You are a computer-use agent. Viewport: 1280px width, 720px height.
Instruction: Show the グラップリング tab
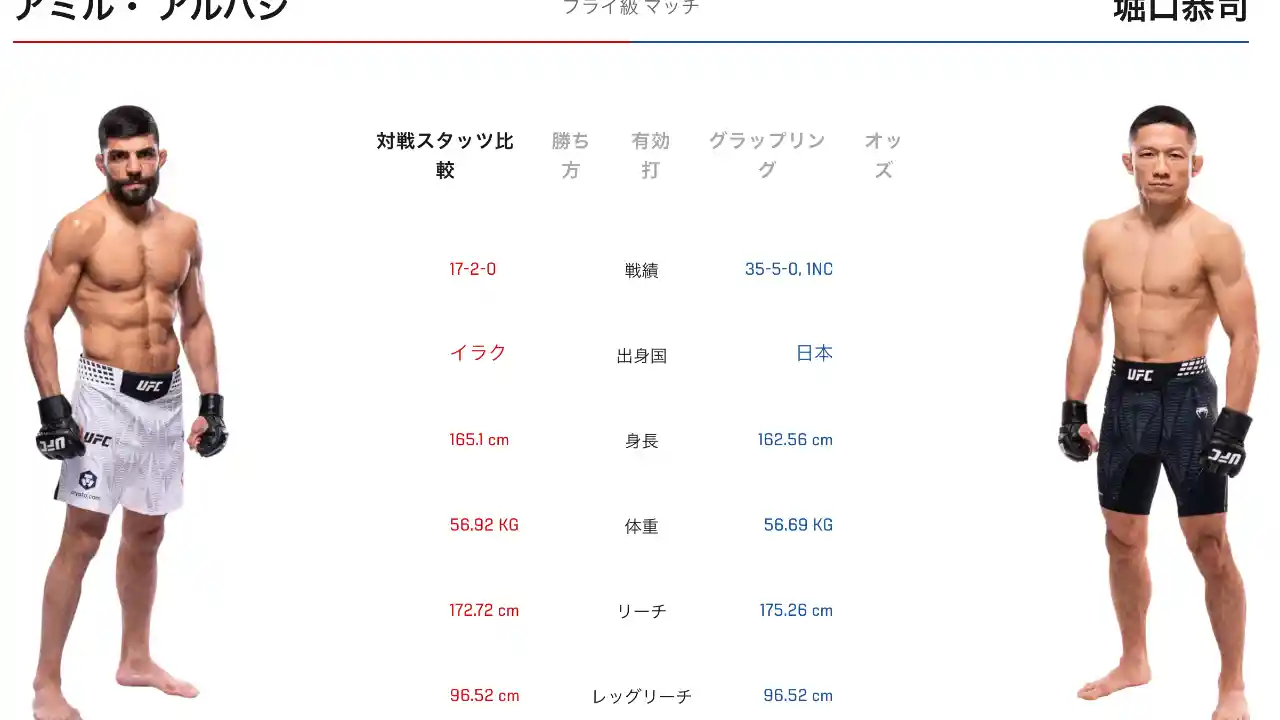tap(767, 155)
